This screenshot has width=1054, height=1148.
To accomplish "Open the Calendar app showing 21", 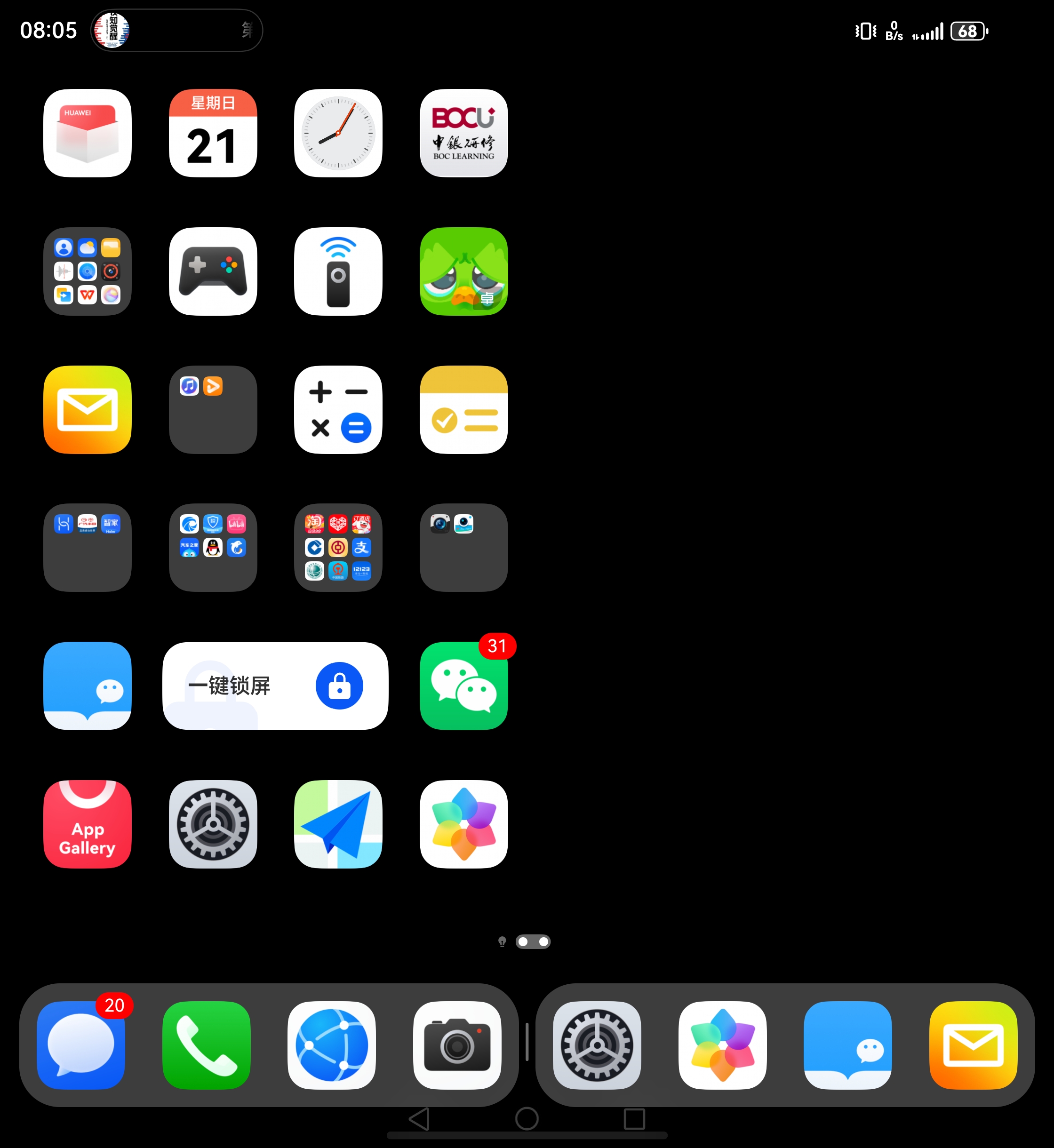I will pyautogui.click(x=213, y=133).
